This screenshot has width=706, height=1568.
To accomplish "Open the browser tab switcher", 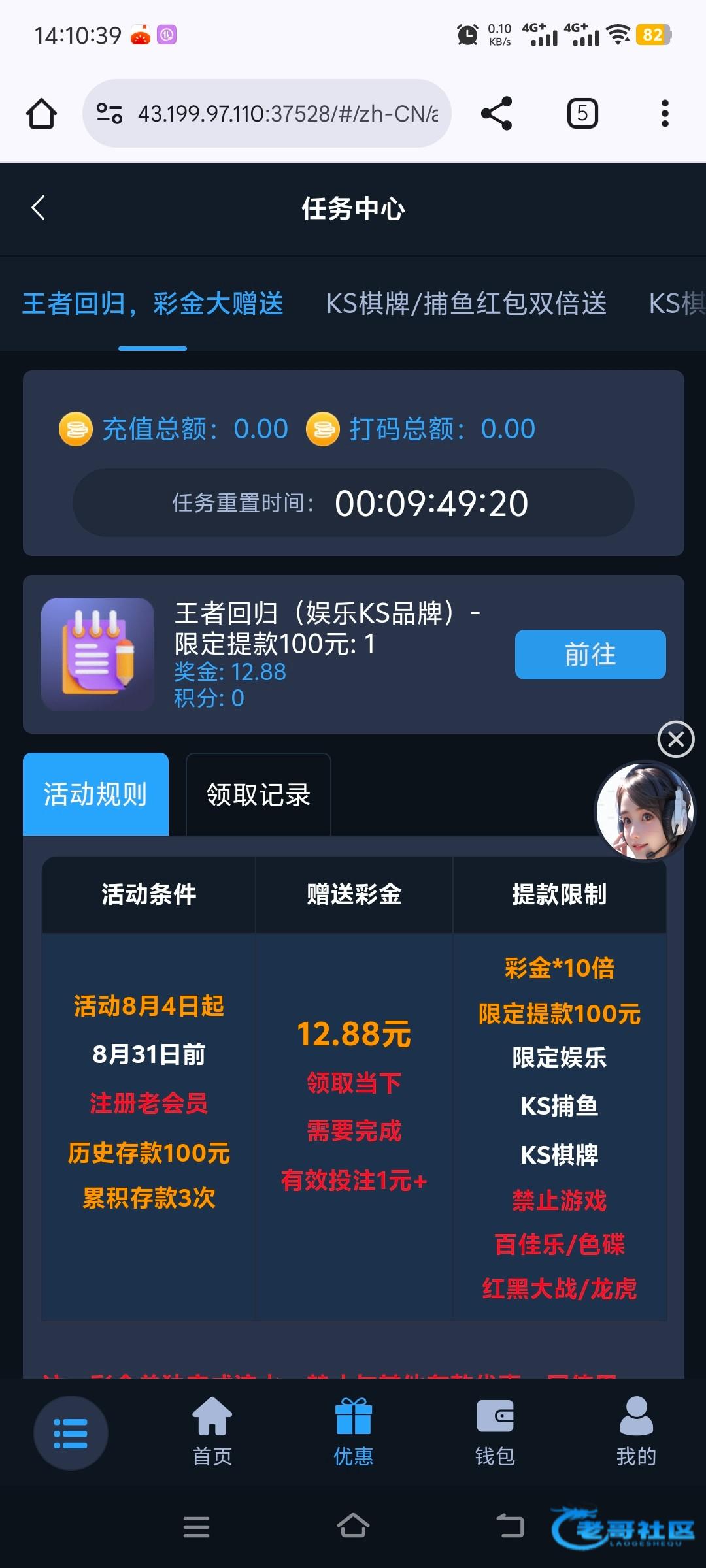I will pyautogui.click(x=582, y=114).
